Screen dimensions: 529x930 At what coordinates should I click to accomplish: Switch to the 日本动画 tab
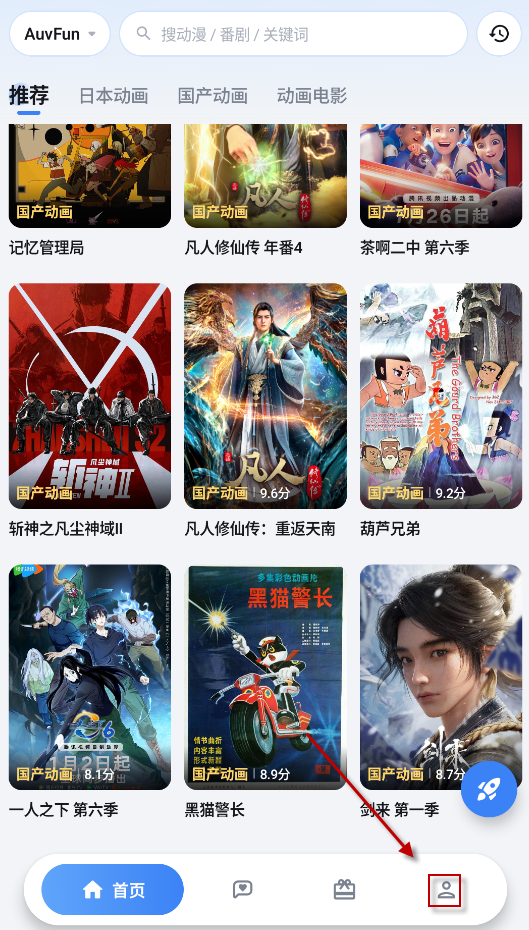[113, 95]
